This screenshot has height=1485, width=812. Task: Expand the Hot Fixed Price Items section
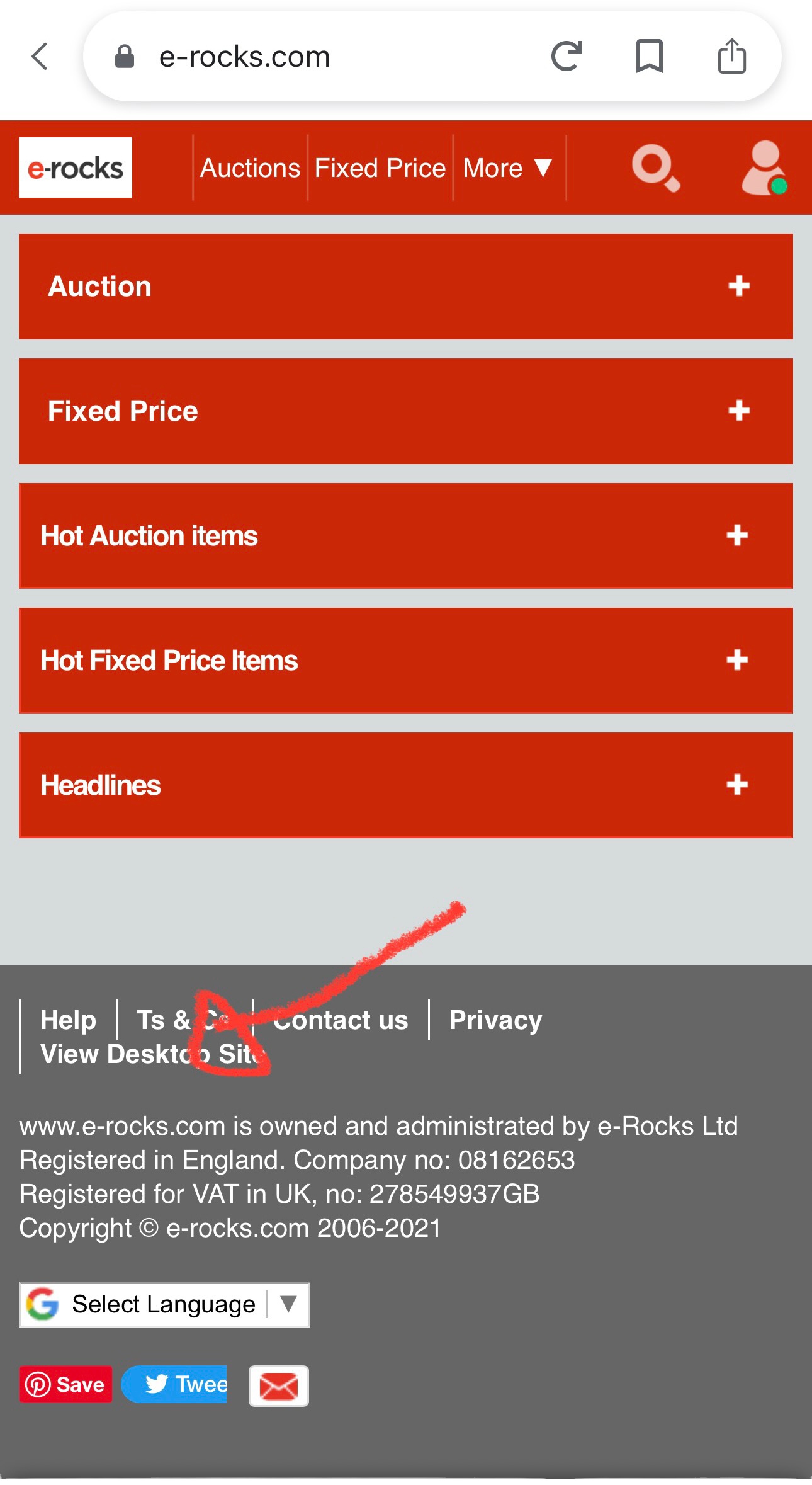[x=406, y=661]
